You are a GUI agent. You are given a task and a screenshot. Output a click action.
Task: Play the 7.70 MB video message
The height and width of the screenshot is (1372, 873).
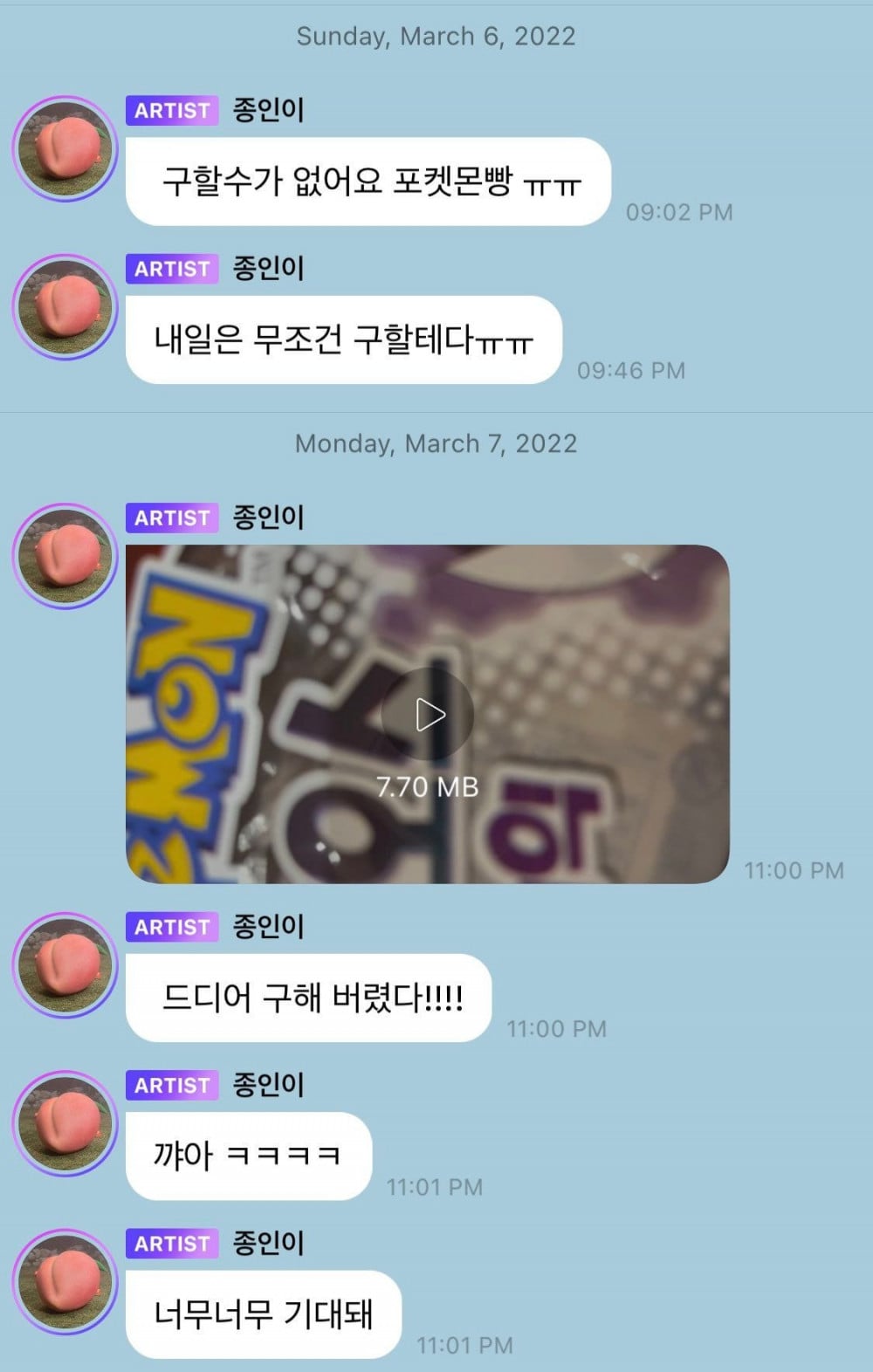point(428,715)
